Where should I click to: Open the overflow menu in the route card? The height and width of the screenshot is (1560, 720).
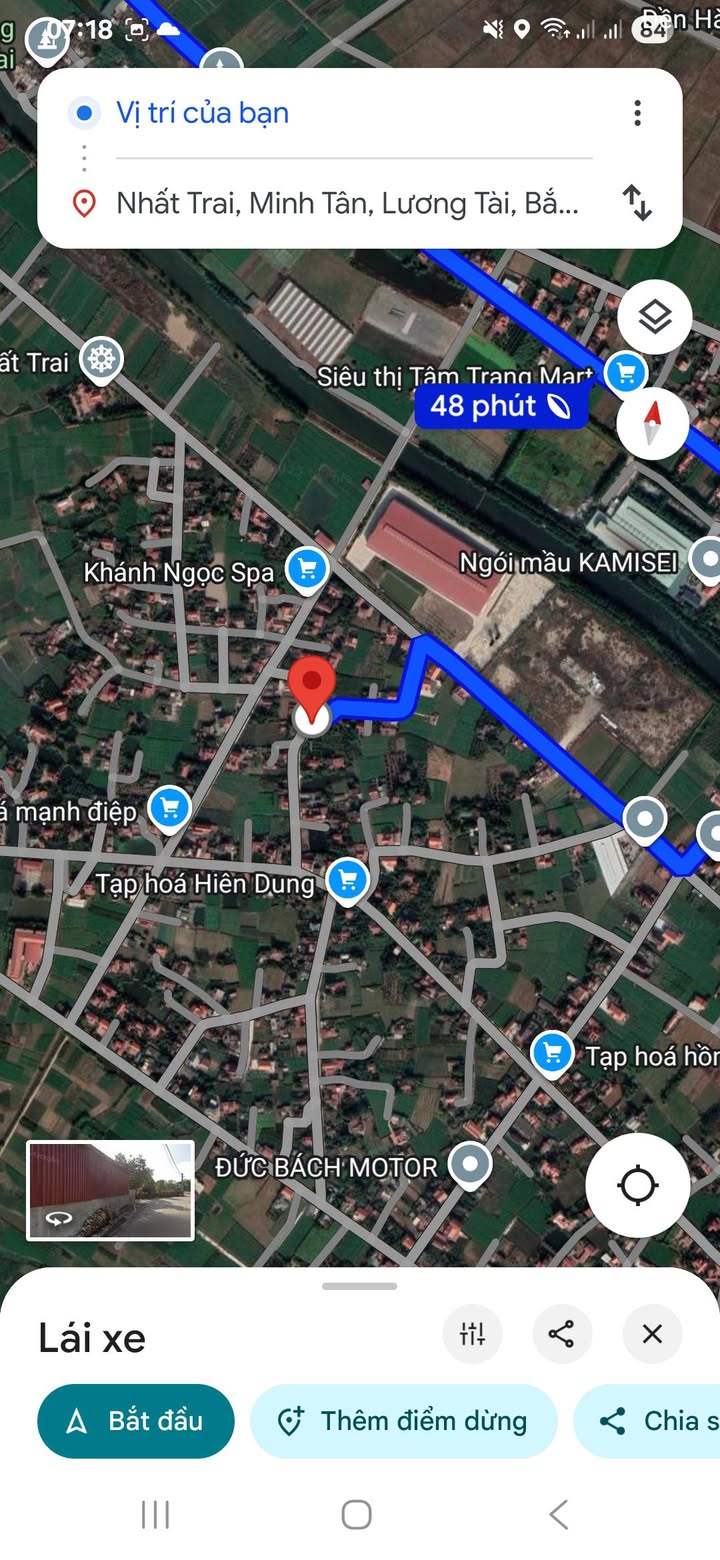(x=637, y=113)
